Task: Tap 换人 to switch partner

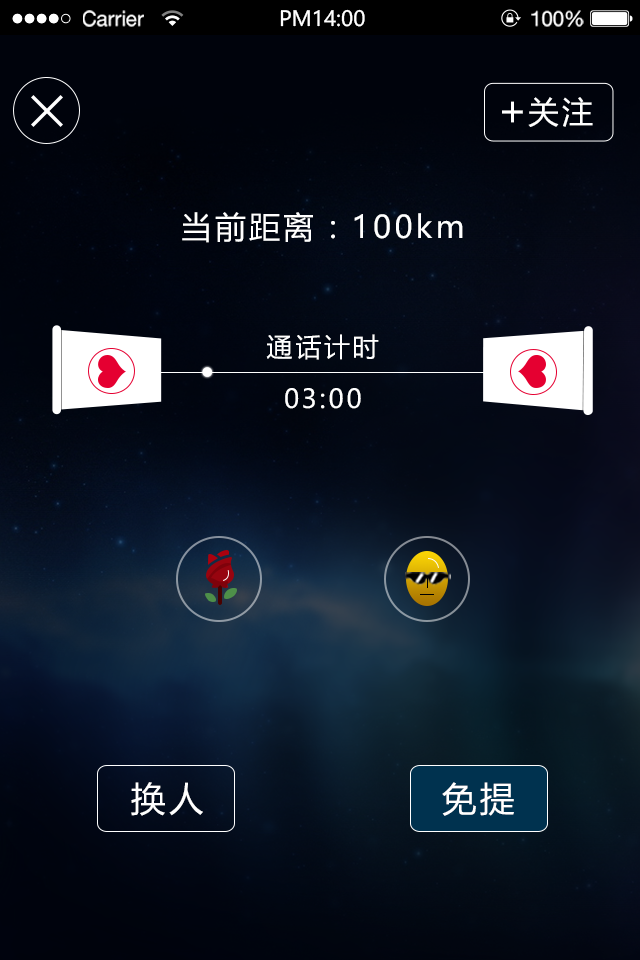Action: pos(166,798)
